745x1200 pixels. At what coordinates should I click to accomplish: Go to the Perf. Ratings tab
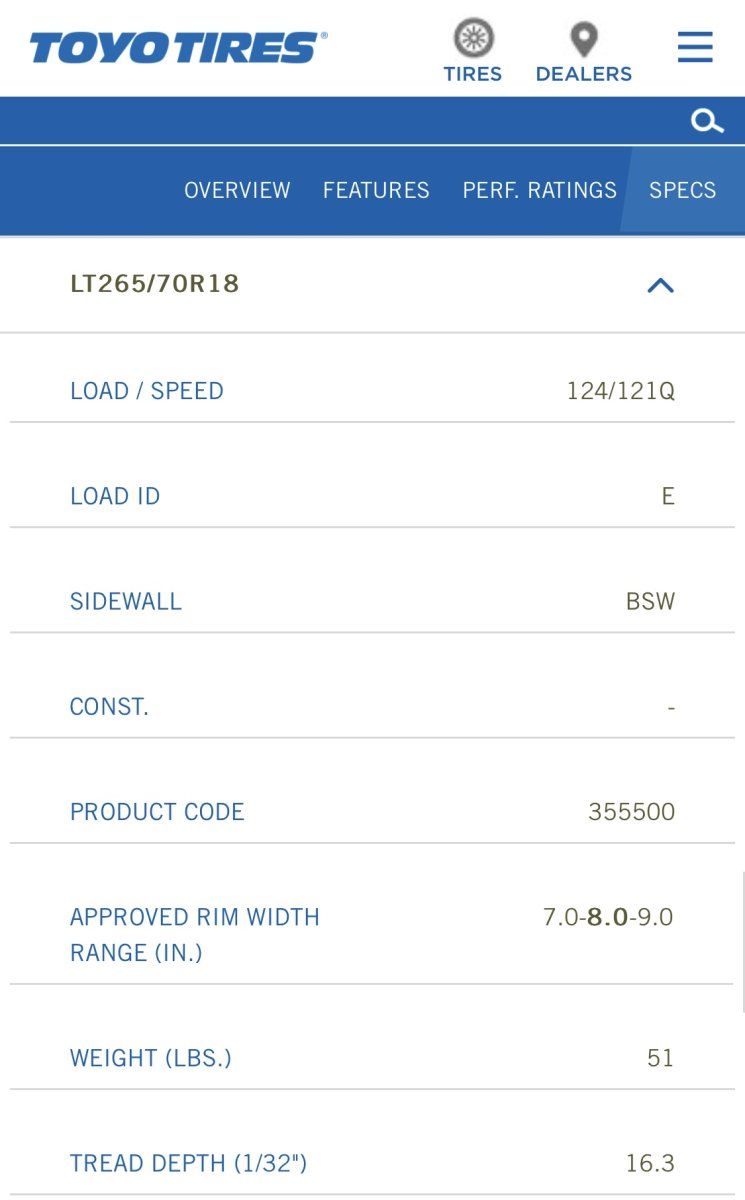coord(539,190)
